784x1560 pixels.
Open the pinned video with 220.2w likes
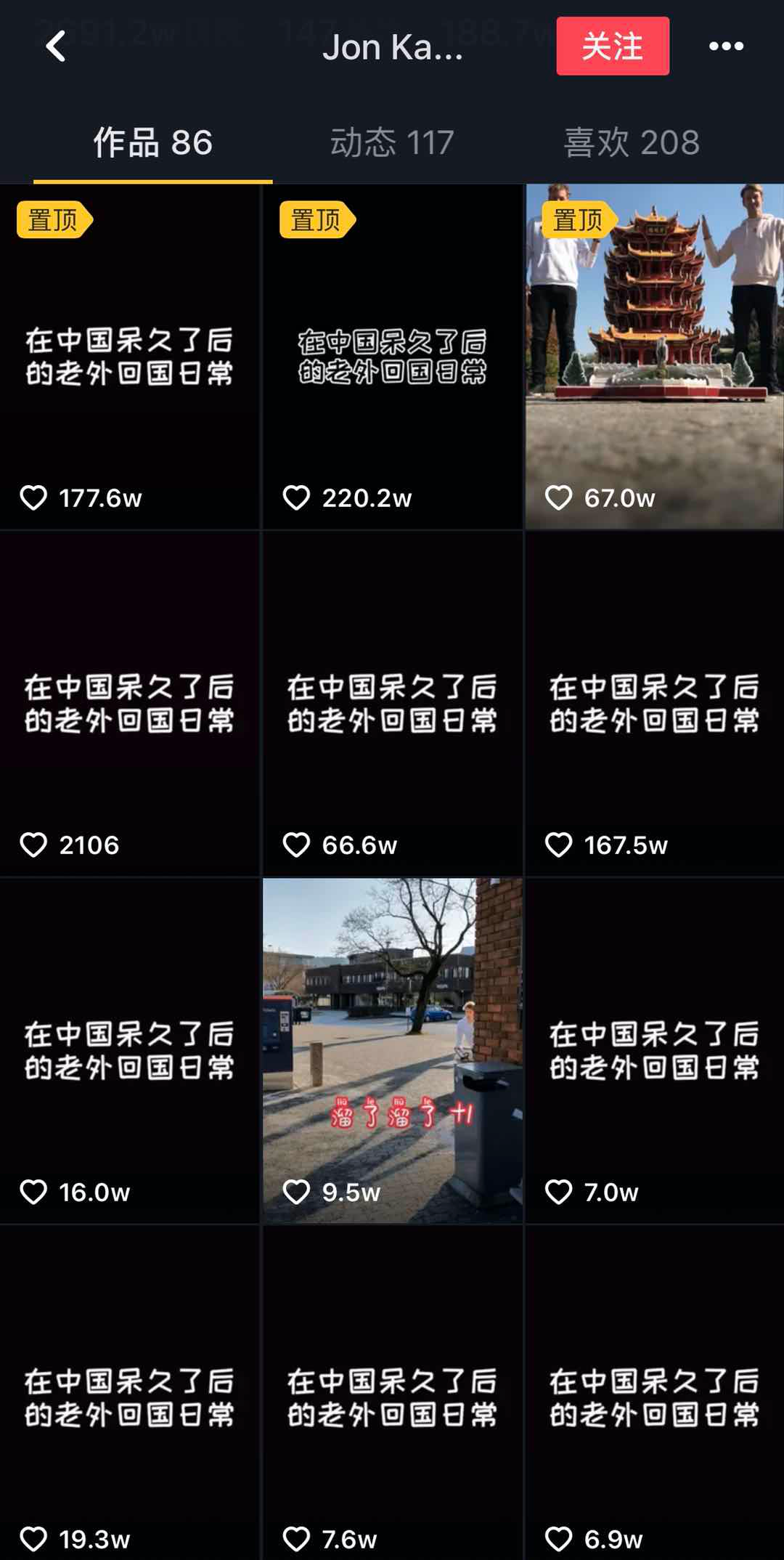pos(392,356)
